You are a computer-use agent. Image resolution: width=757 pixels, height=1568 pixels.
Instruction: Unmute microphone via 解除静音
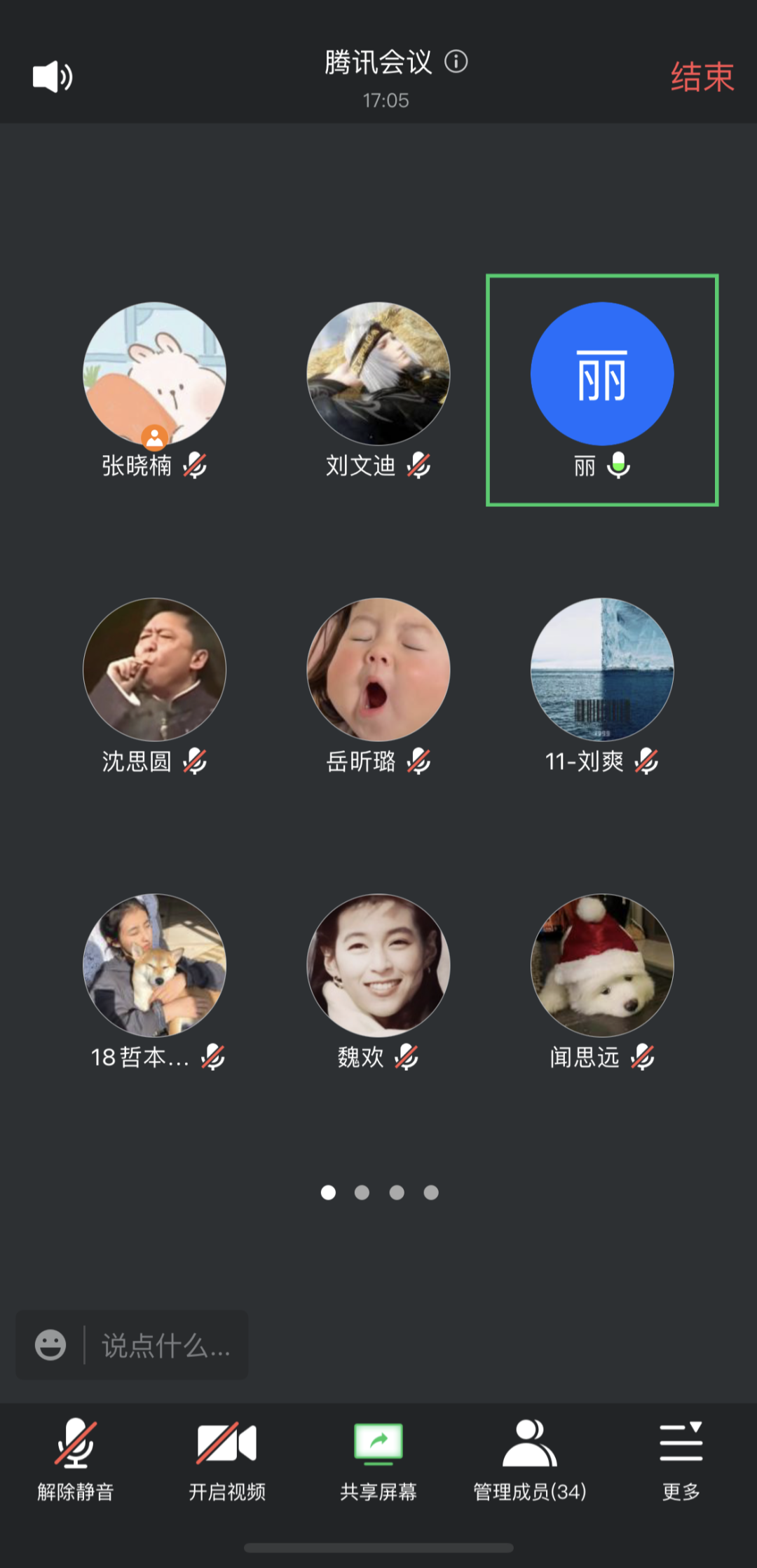point(76,1459)
